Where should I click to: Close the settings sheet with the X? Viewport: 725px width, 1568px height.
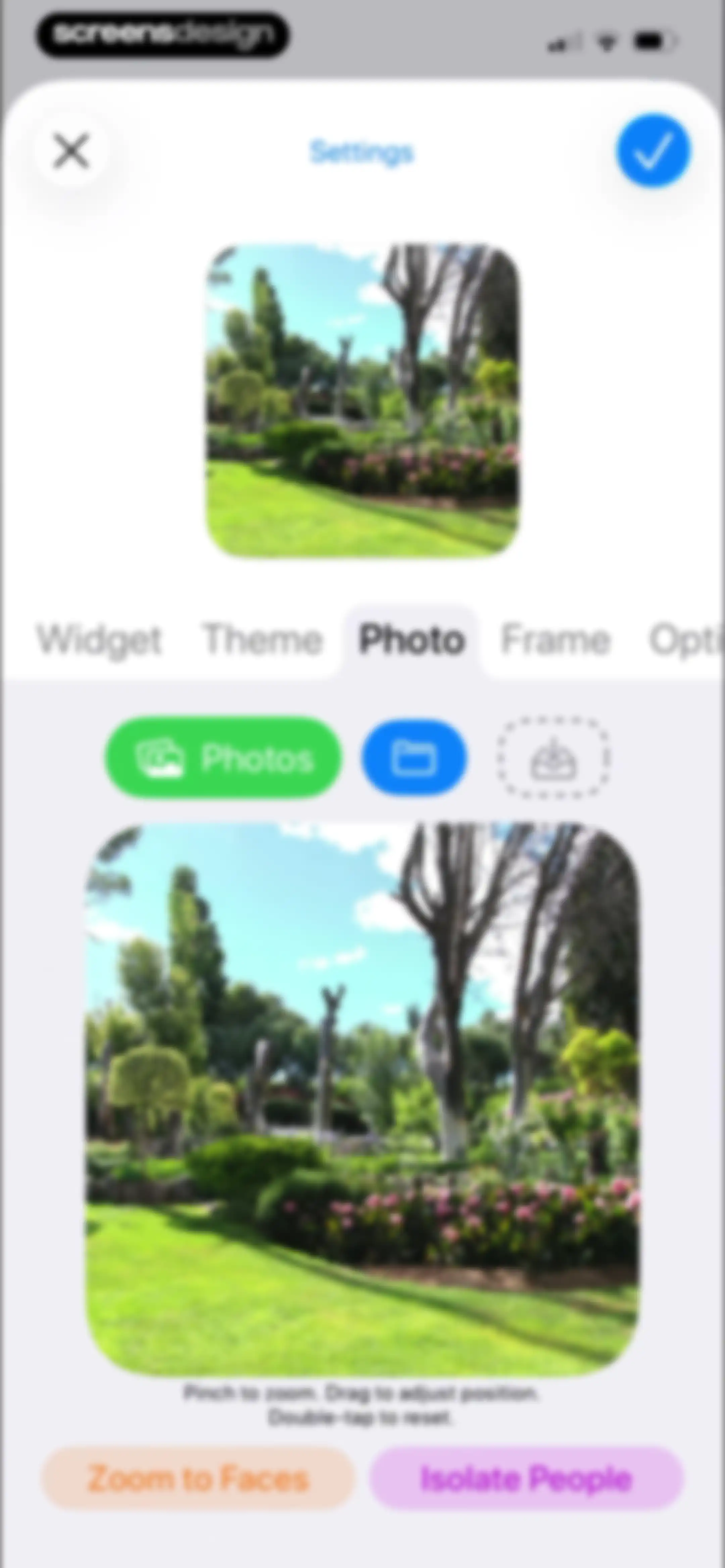[71, 151]
